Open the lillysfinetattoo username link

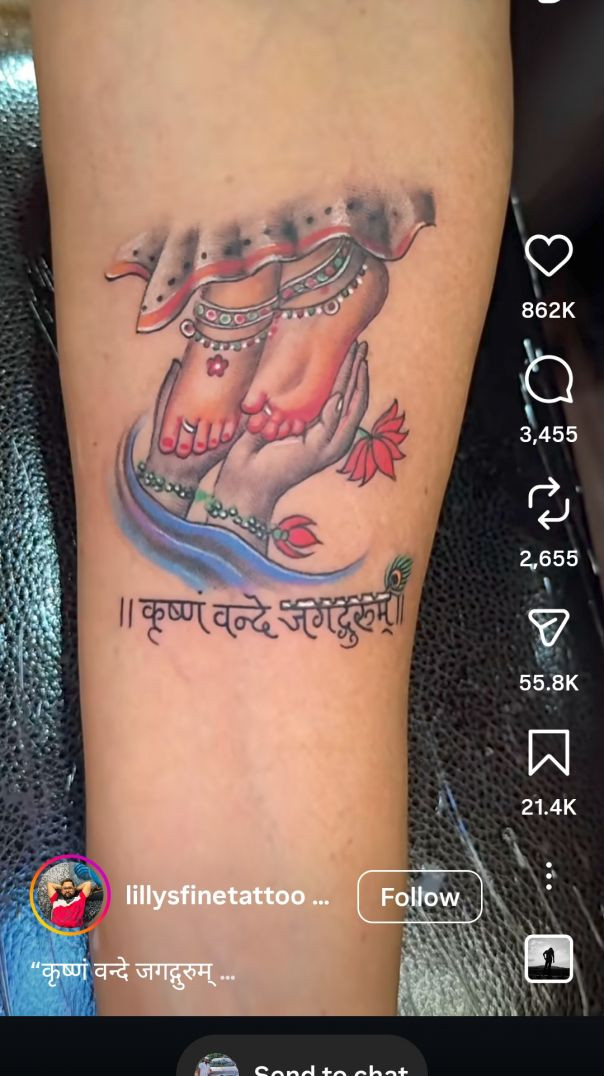[x=226, y=895]
